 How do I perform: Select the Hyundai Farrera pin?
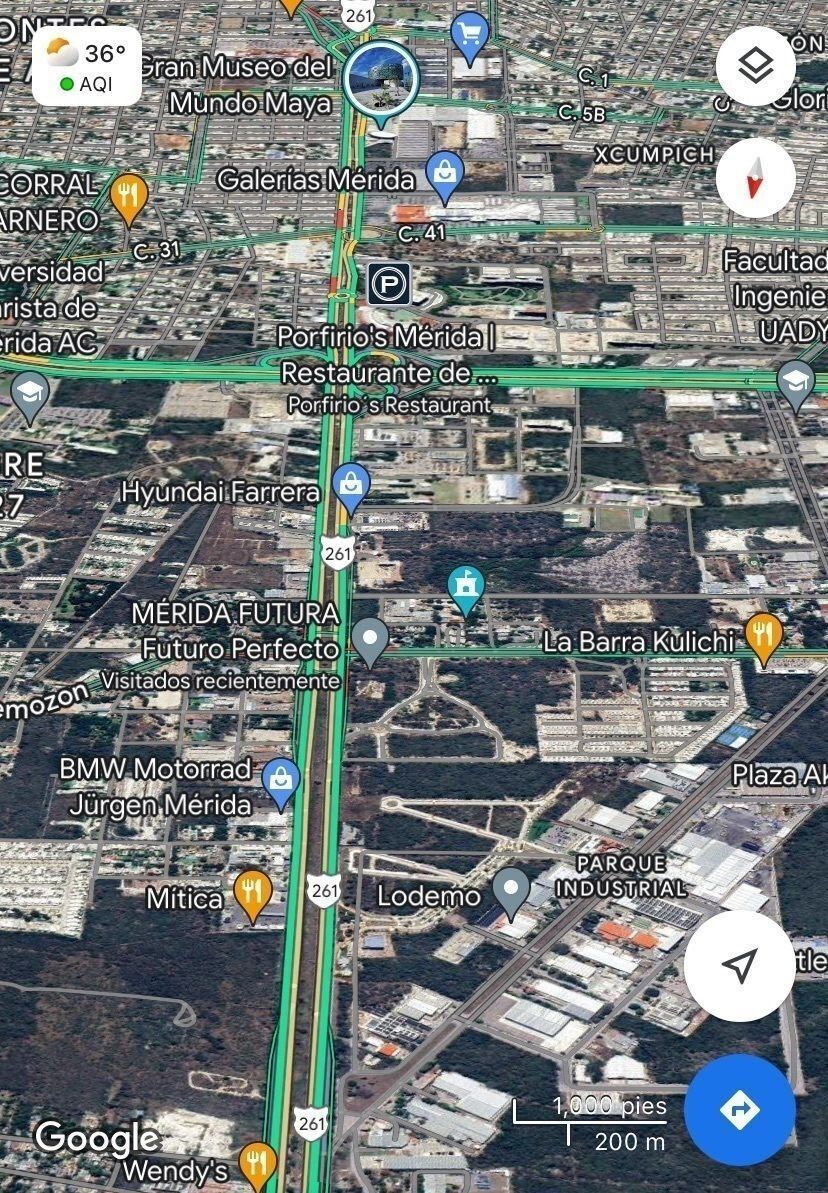(x=350, y=485)
